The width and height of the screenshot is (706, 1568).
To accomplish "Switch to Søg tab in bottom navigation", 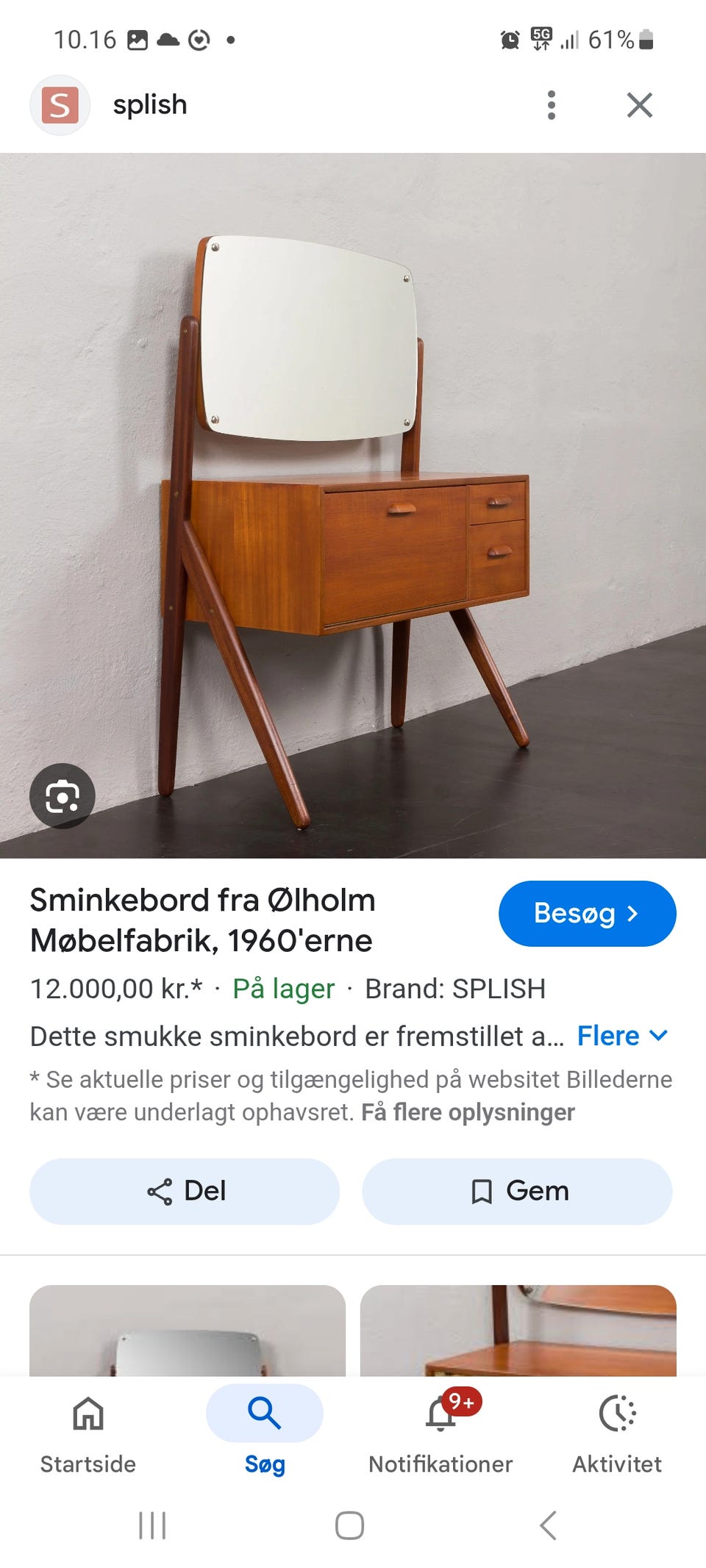I will coord(263,1433).
